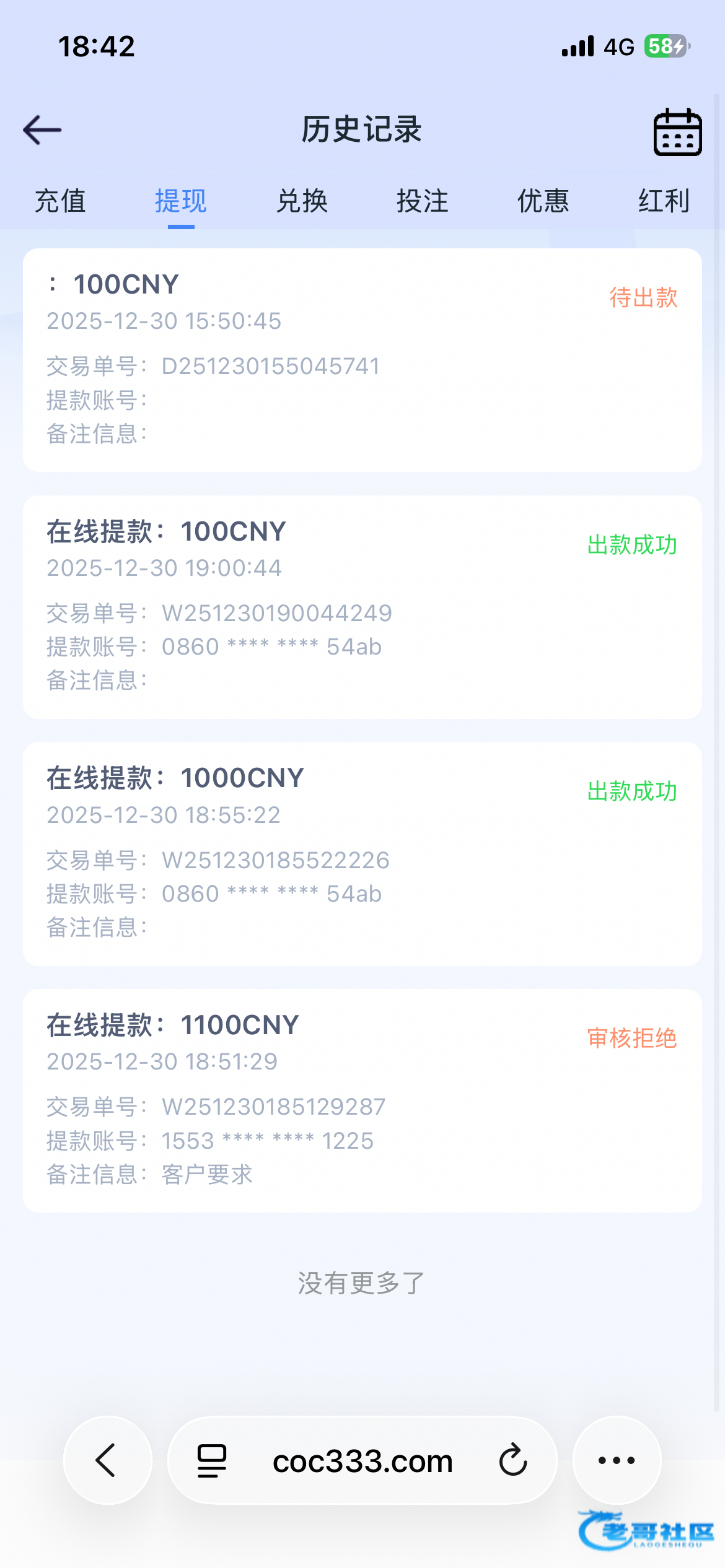
Task: Open the browser more options menu
Action: 617,1460
